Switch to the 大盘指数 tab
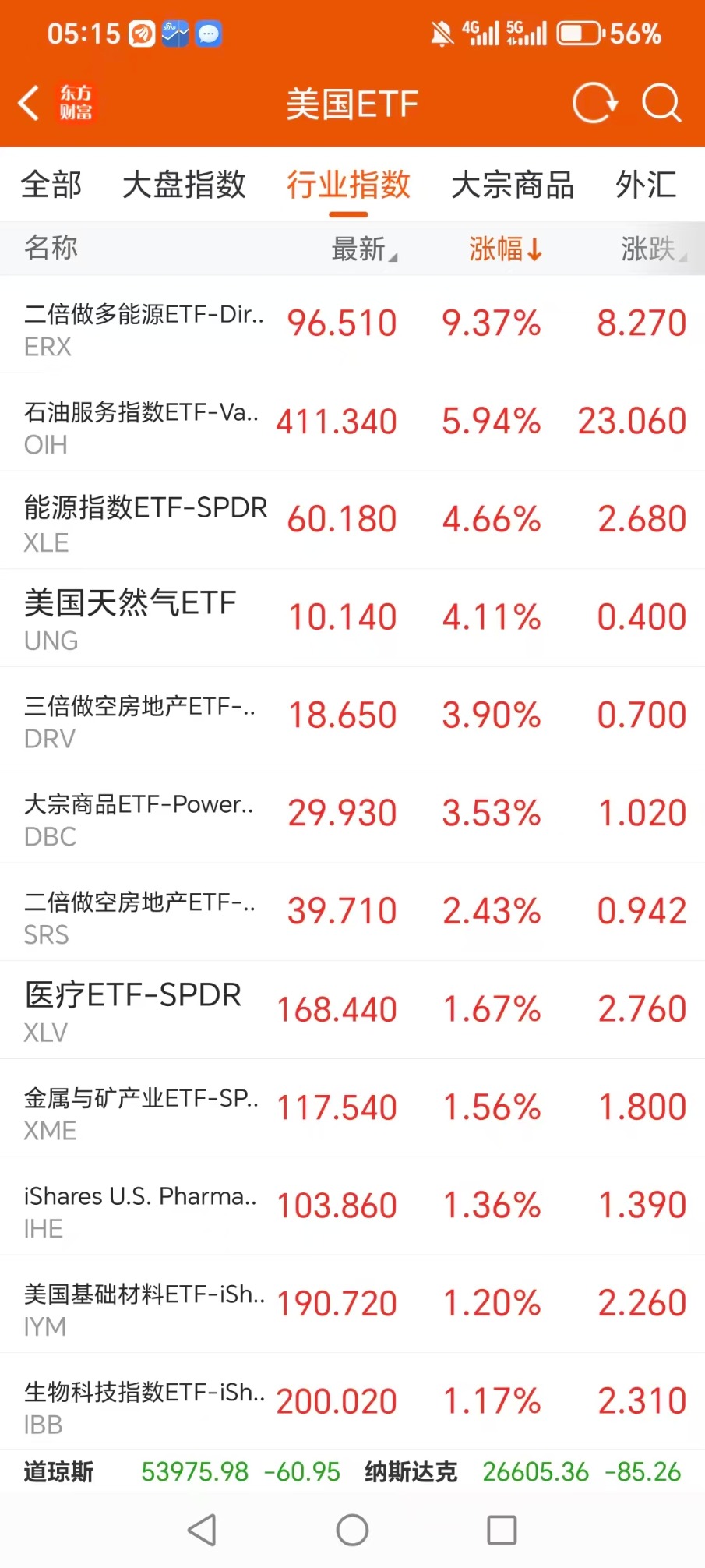 tap(184, 185)
